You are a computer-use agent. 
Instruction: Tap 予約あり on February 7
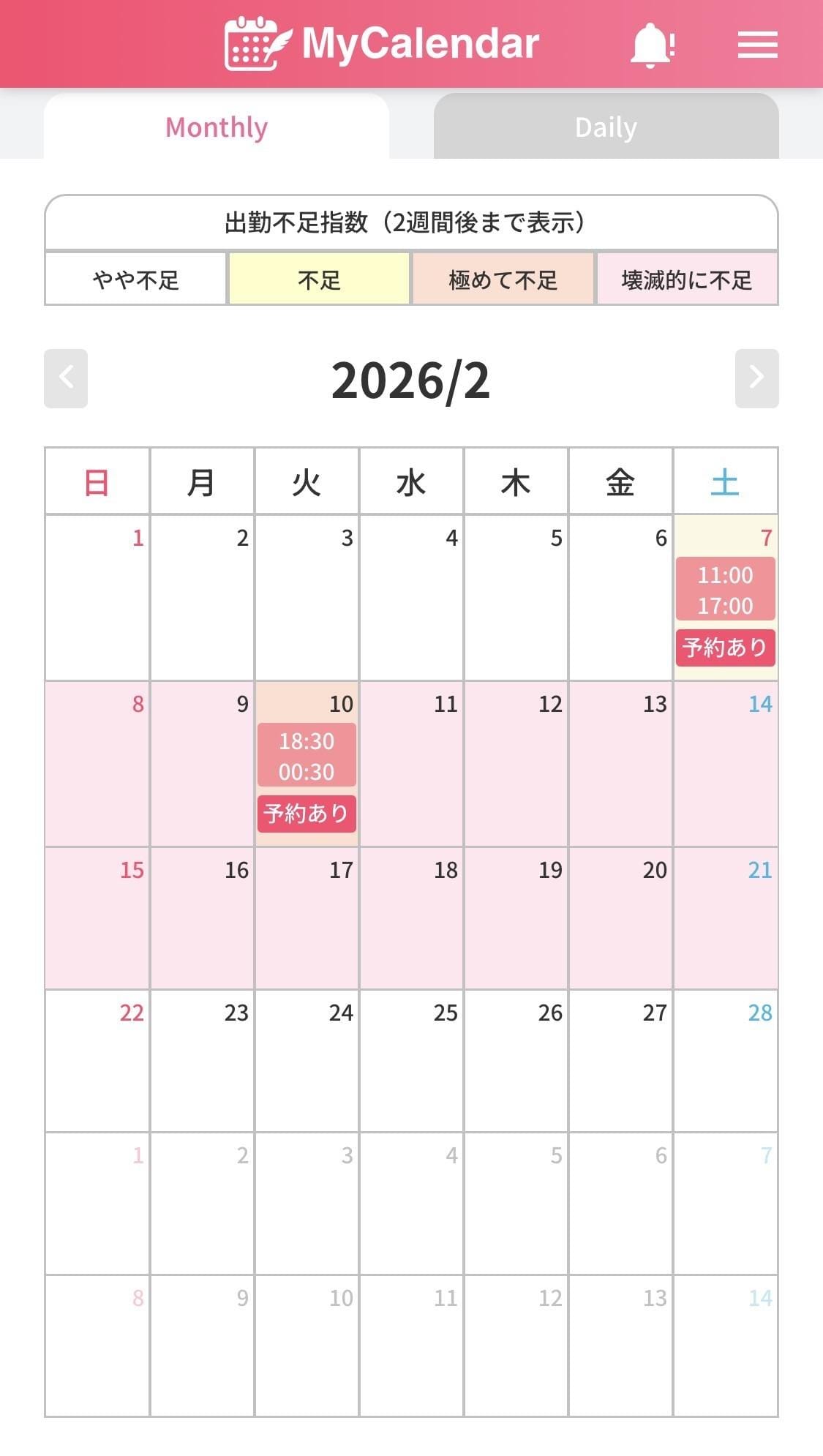[725, 648]
